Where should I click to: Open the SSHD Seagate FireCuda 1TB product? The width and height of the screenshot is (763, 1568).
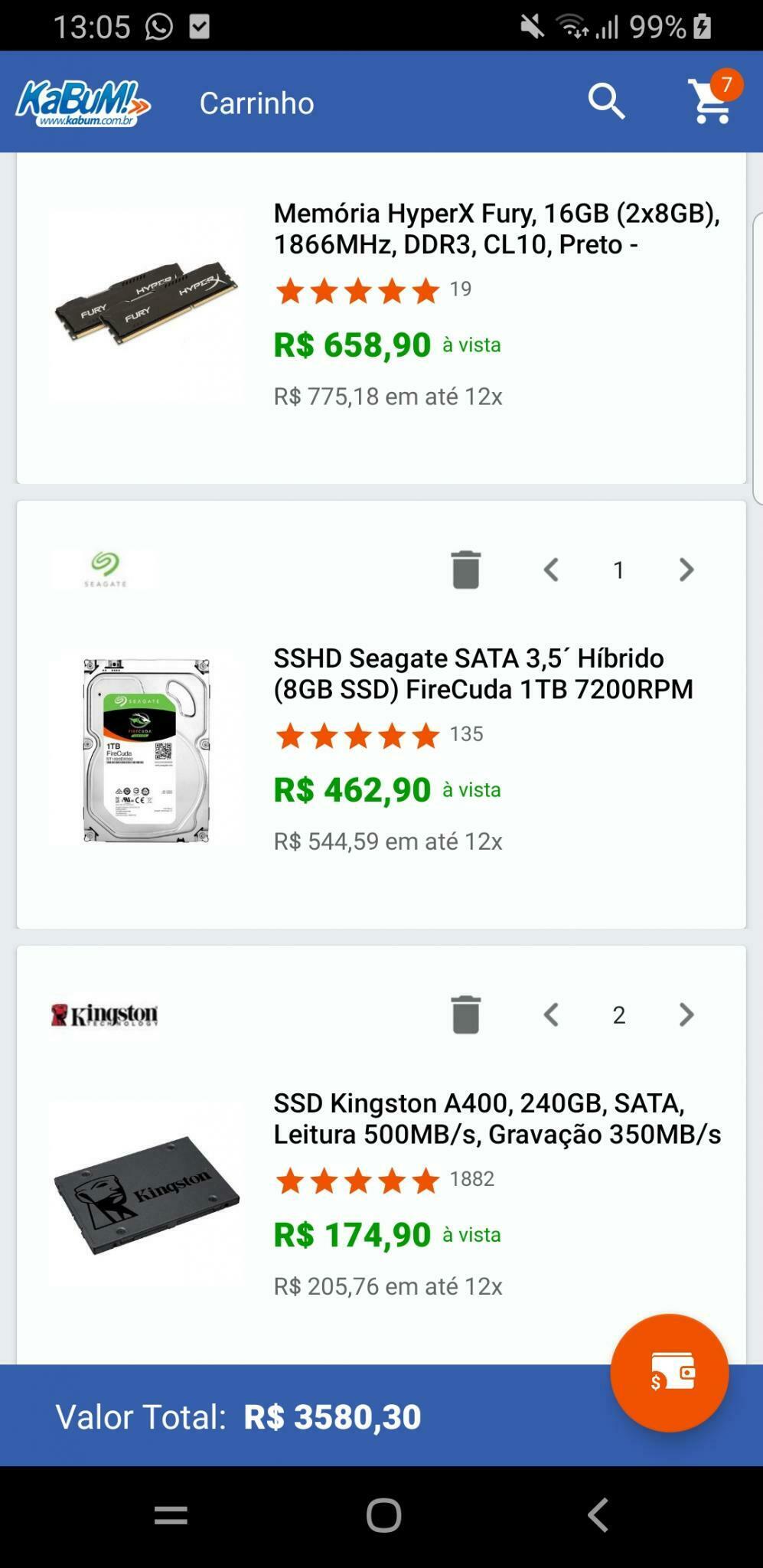(x=484, y=673)
